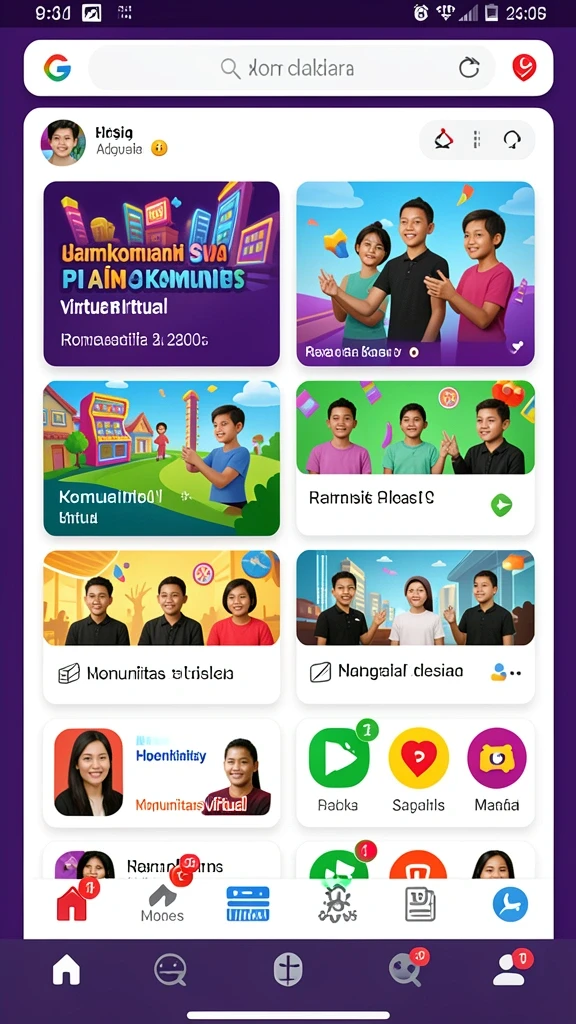
Task: Select the Mones tab
Action: pyautogui.click(x=162, y=904)
